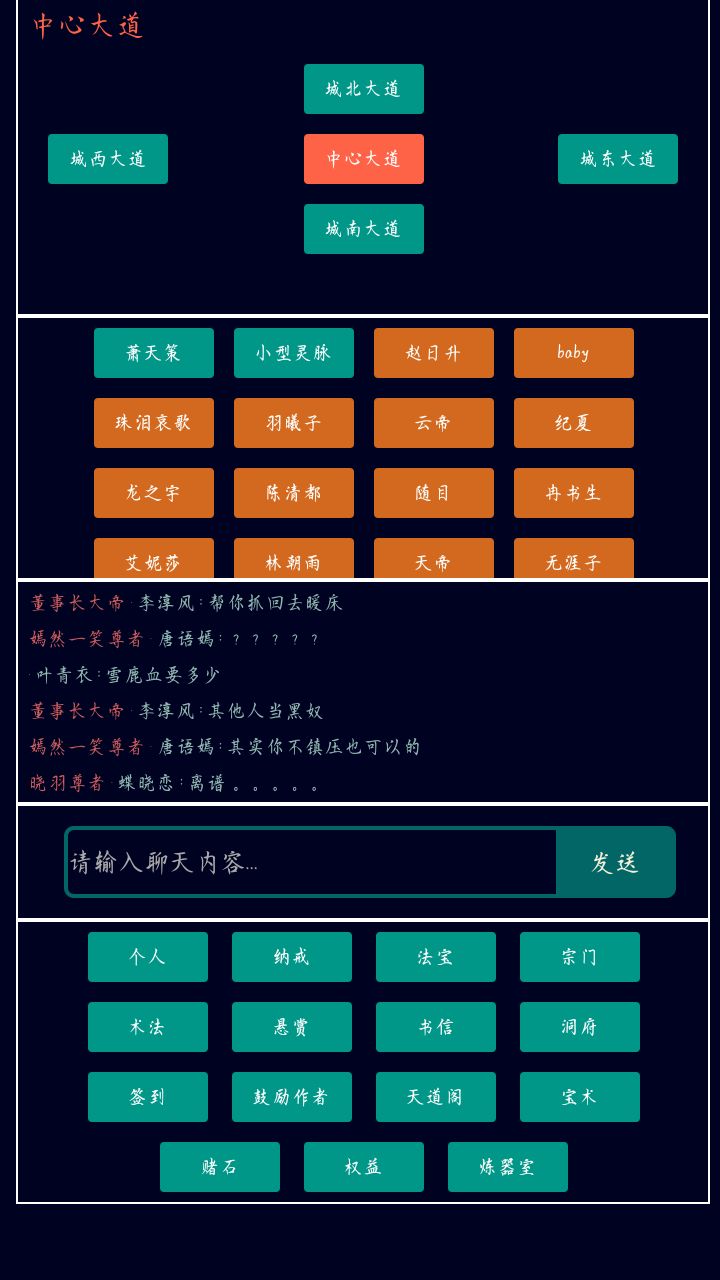Open the 纳戒 inventory
This screenshot has height=1280, width=720.
coord(292,957)
